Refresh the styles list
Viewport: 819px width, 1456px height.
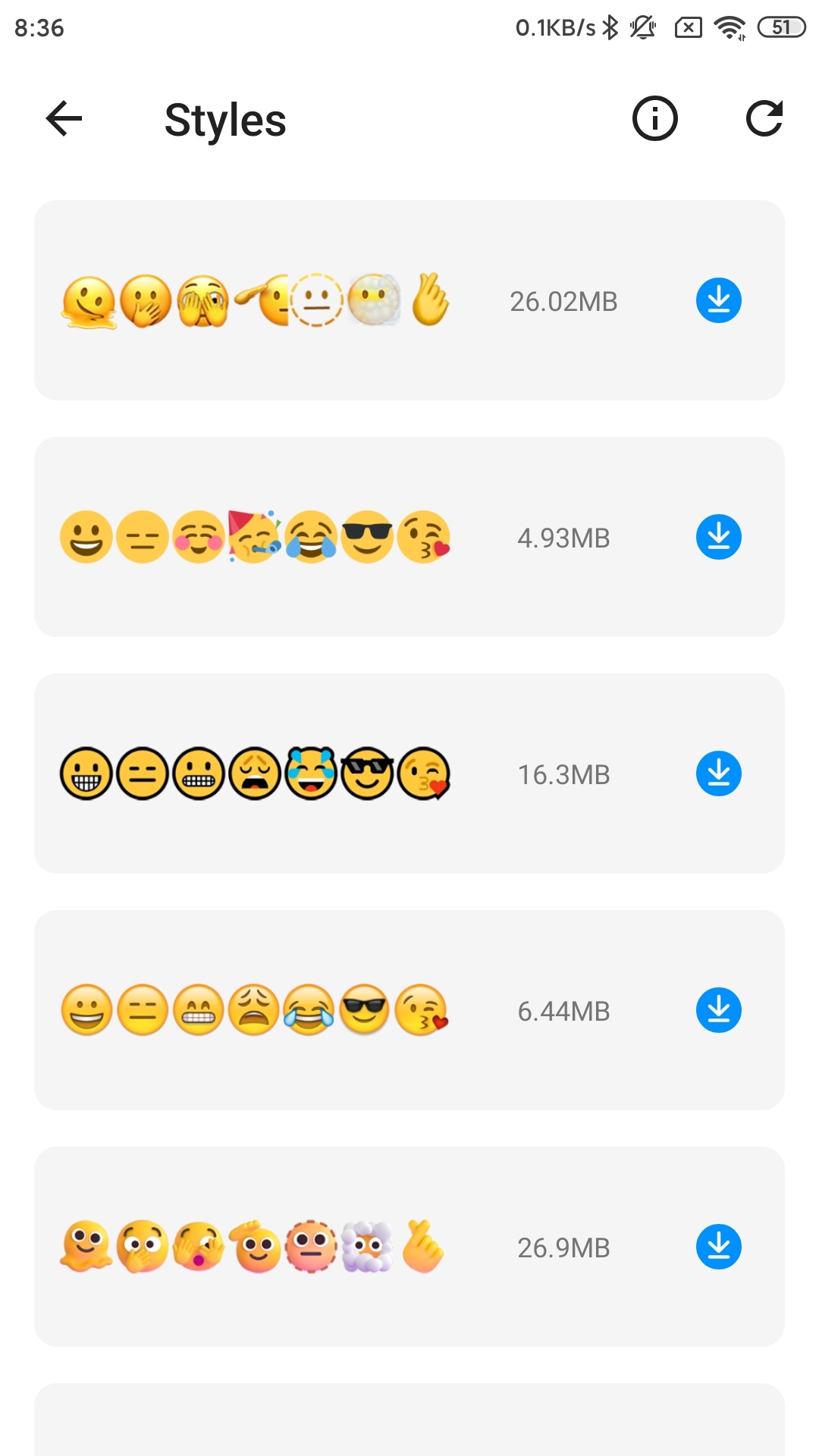[x=764, y=119]
